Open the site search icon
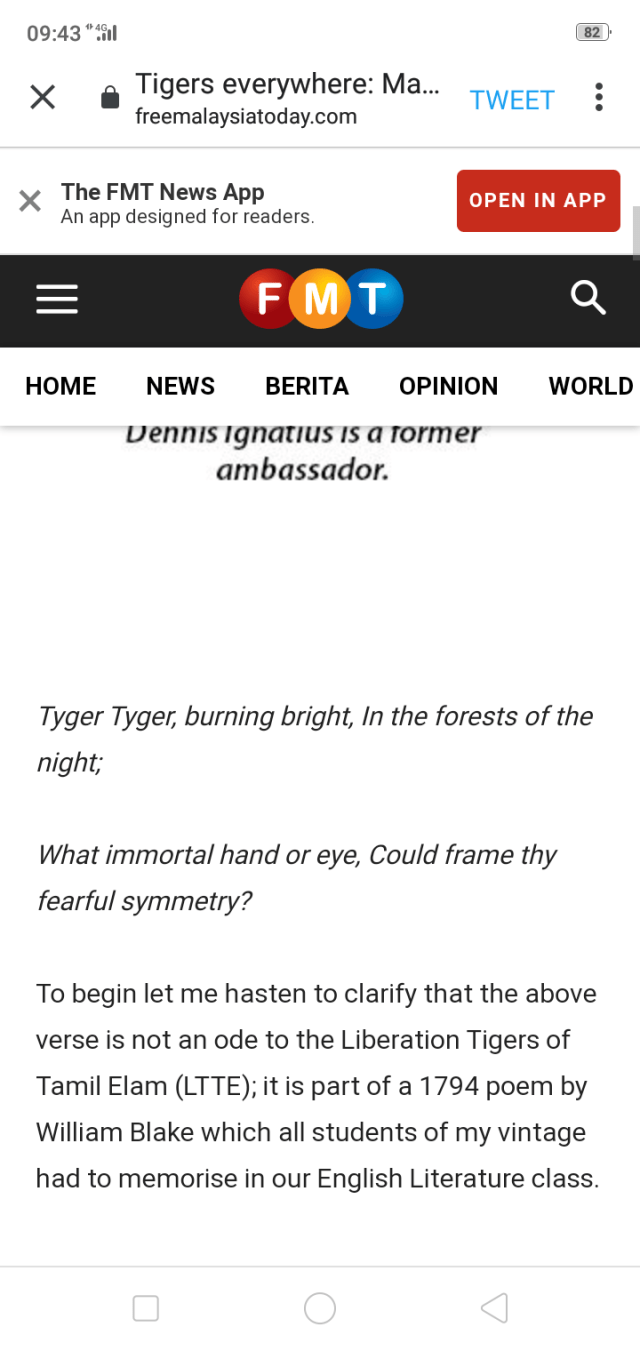The width and height of the screenshot is (640, 1351). point(587,297)
